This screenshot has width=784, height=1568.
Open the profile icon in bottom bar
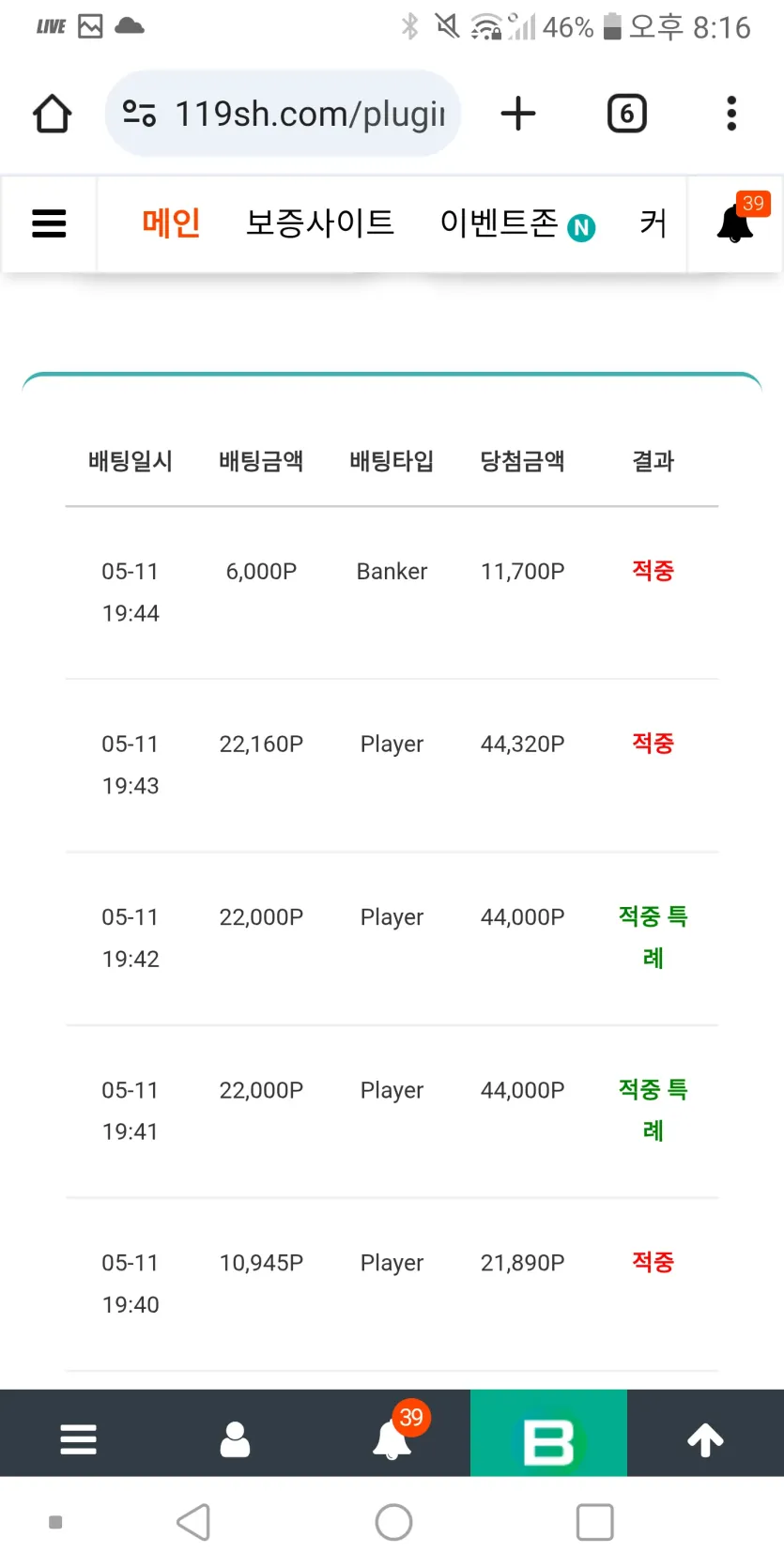tap(235, 1437)
